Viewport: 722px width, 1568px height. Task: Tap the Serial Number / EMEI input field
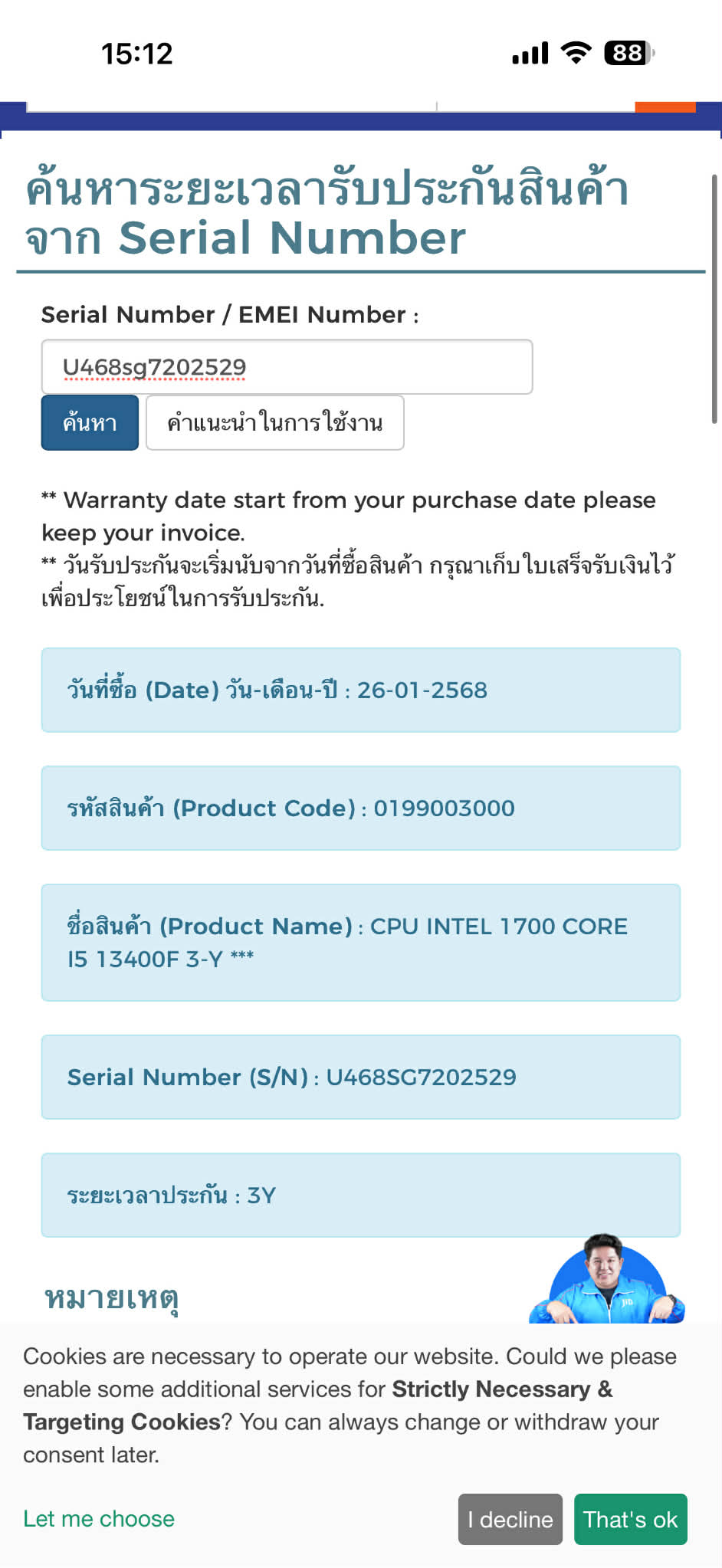(x=287, y=367)
